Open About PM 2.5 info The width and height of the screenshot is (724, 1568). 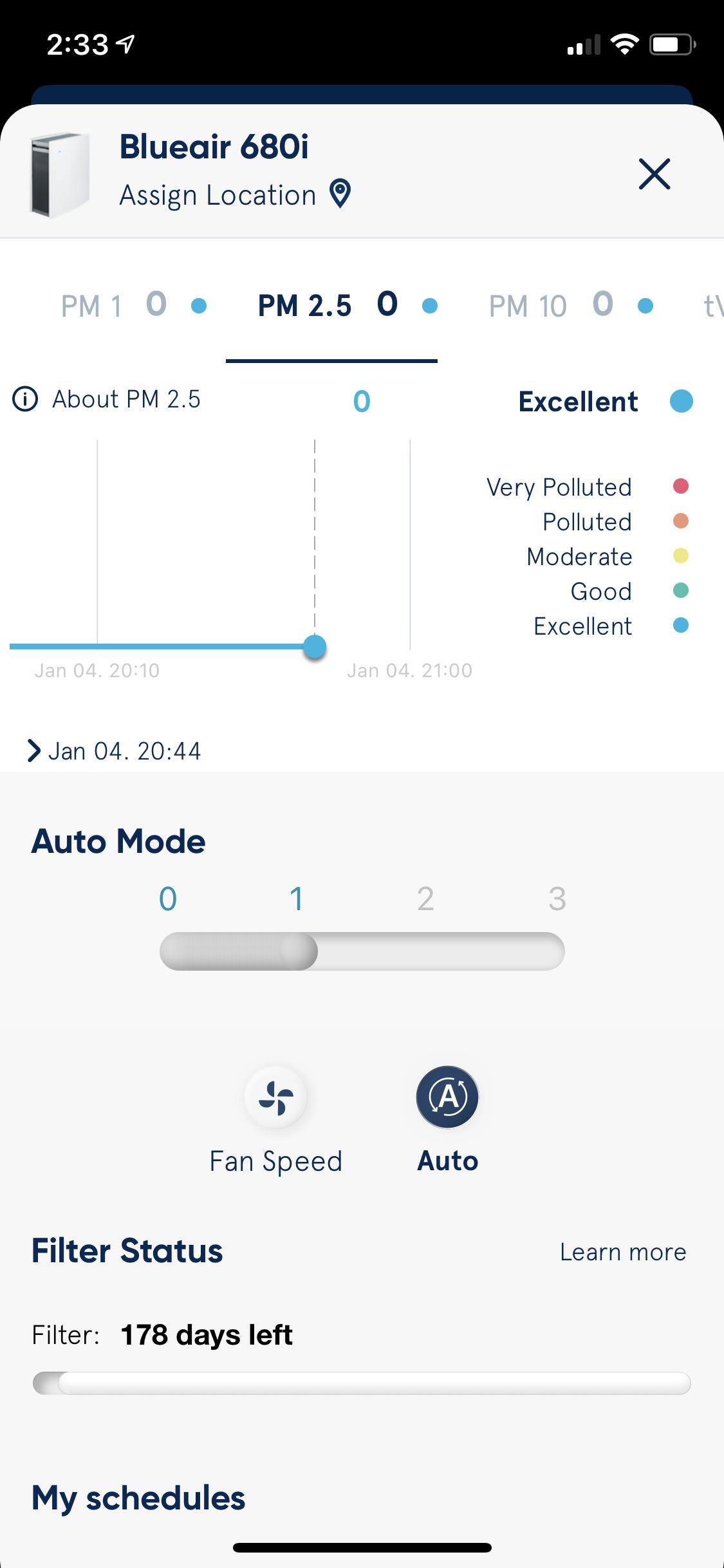pyautogui.click(x=107, y=399)
